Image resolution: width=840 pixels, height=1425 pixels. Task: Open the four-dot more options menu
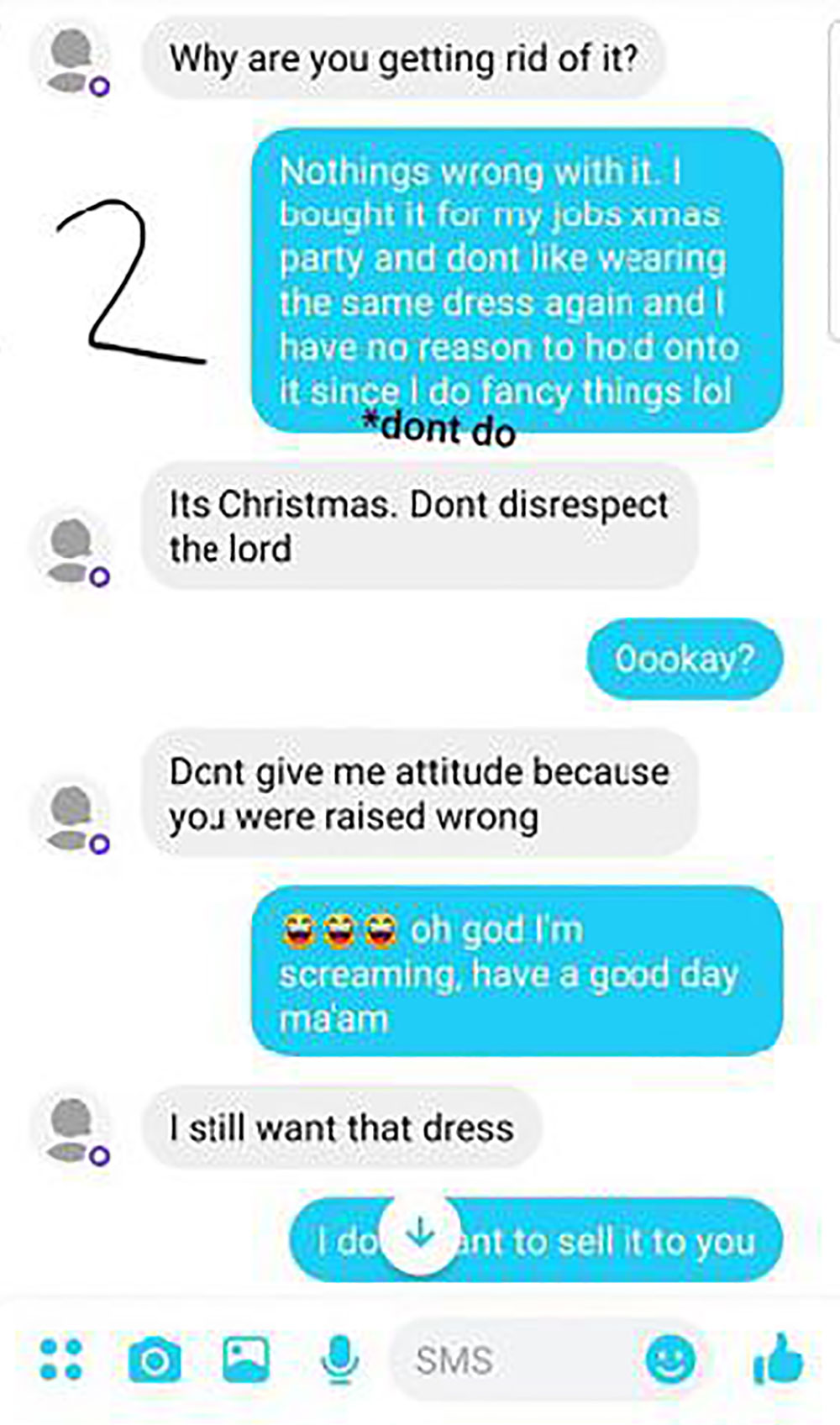point(61,1359)
